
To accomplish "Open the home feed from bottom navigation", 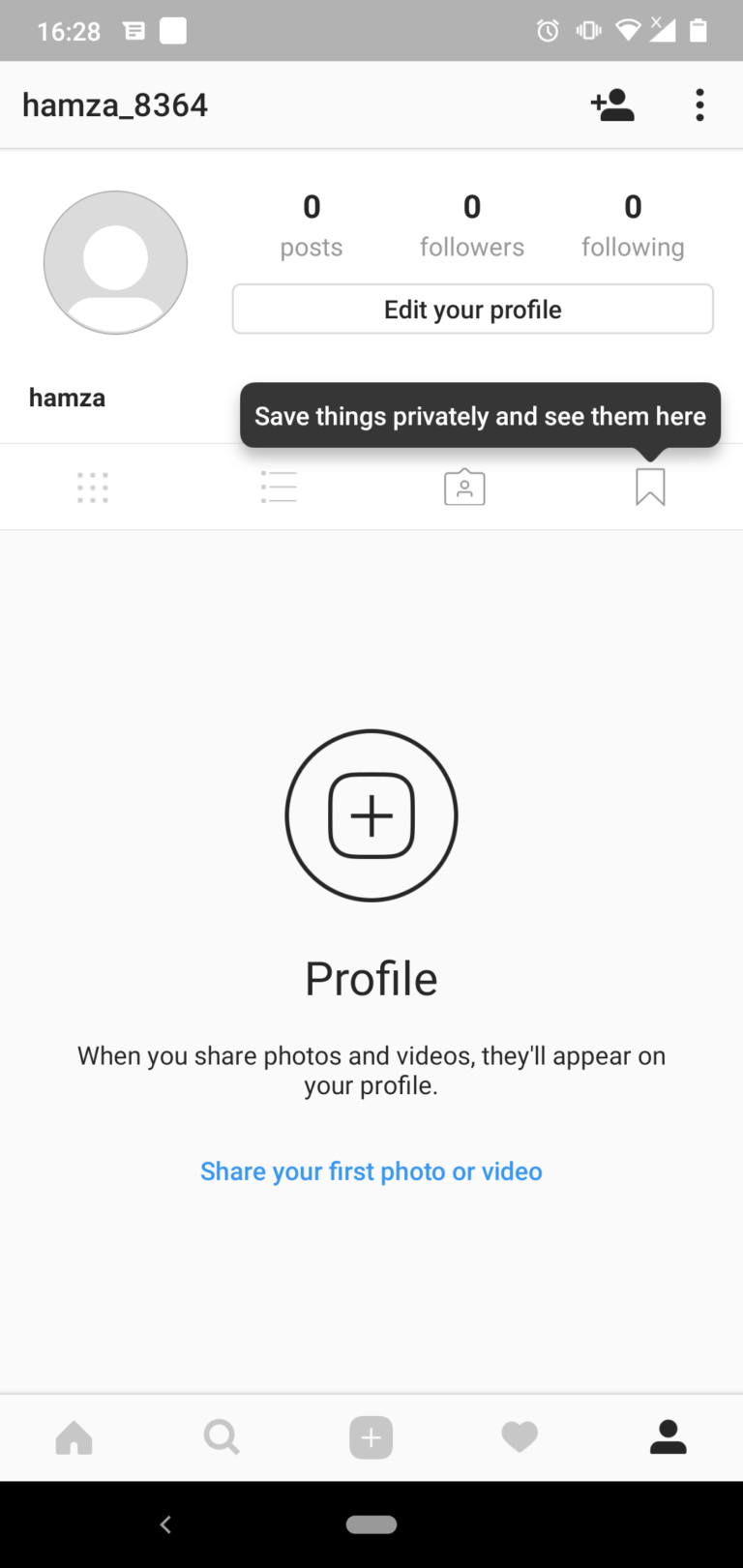I will (74, 1437).
